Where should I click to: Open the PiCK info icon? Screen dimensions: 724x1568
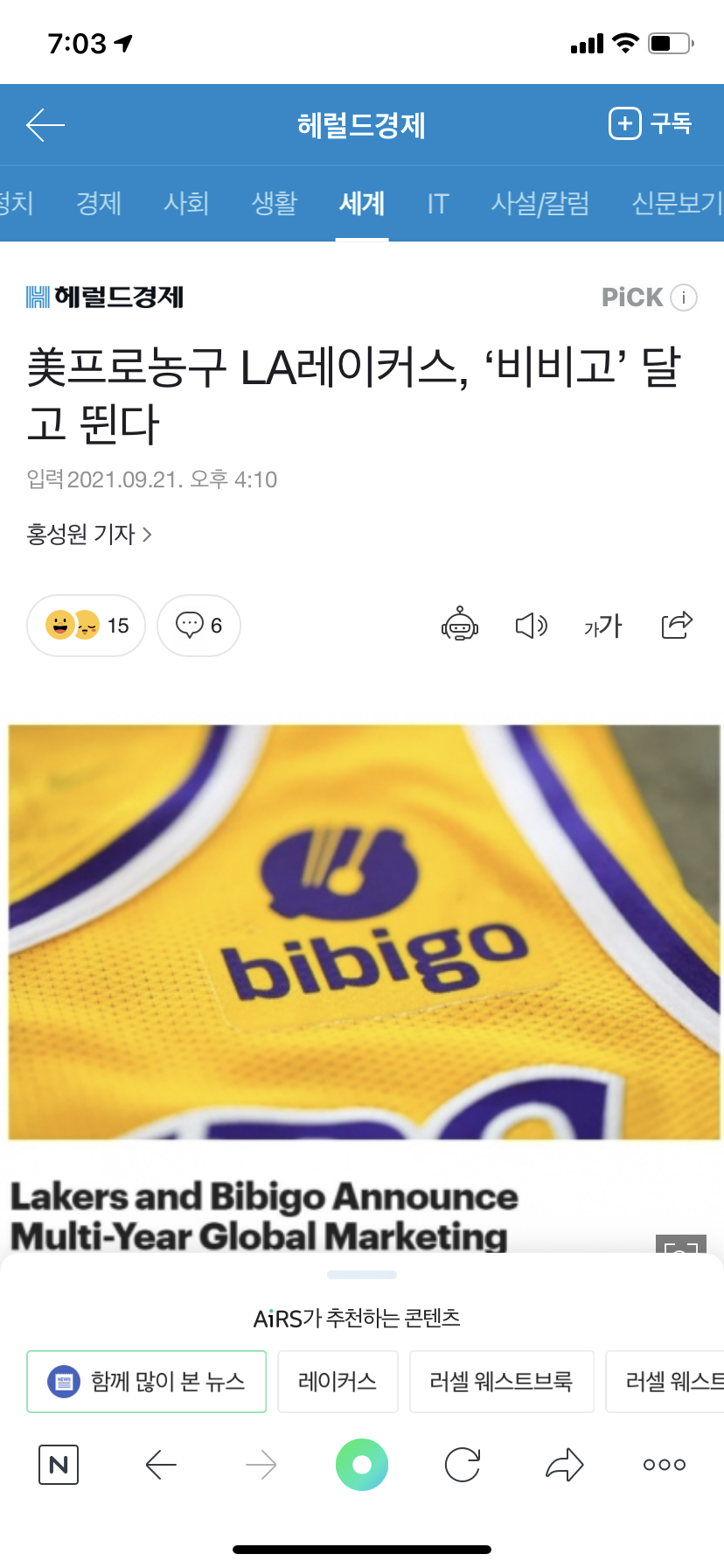pyautogui.click(x=684, y=297)
